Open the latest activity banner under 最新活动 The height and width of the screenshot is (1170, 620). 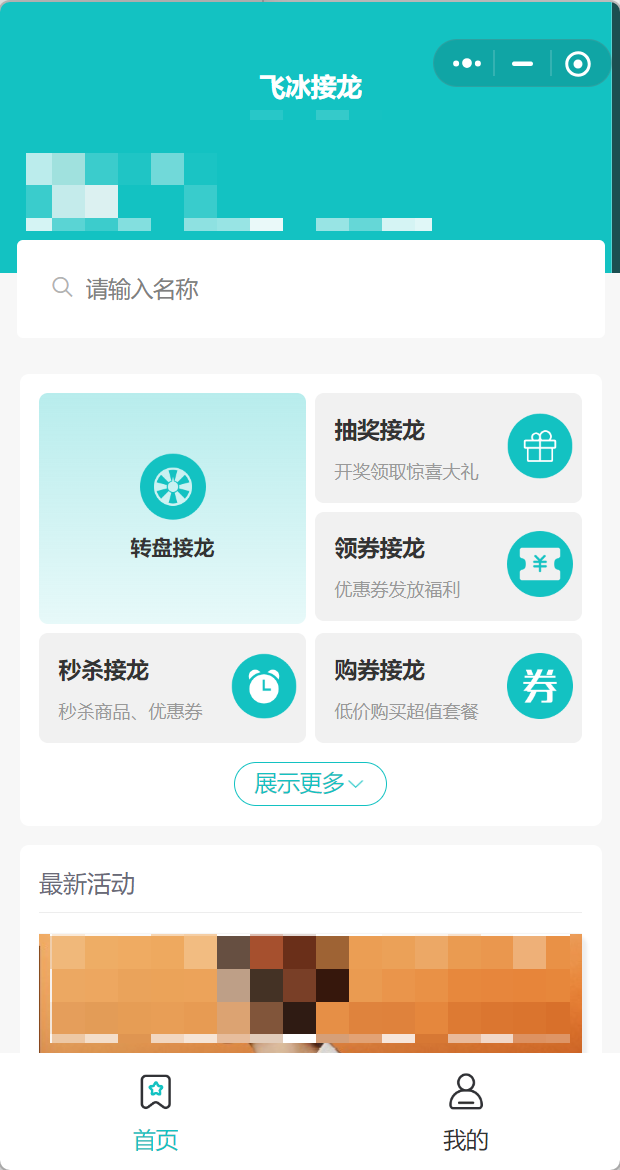[x=310, y=993]
